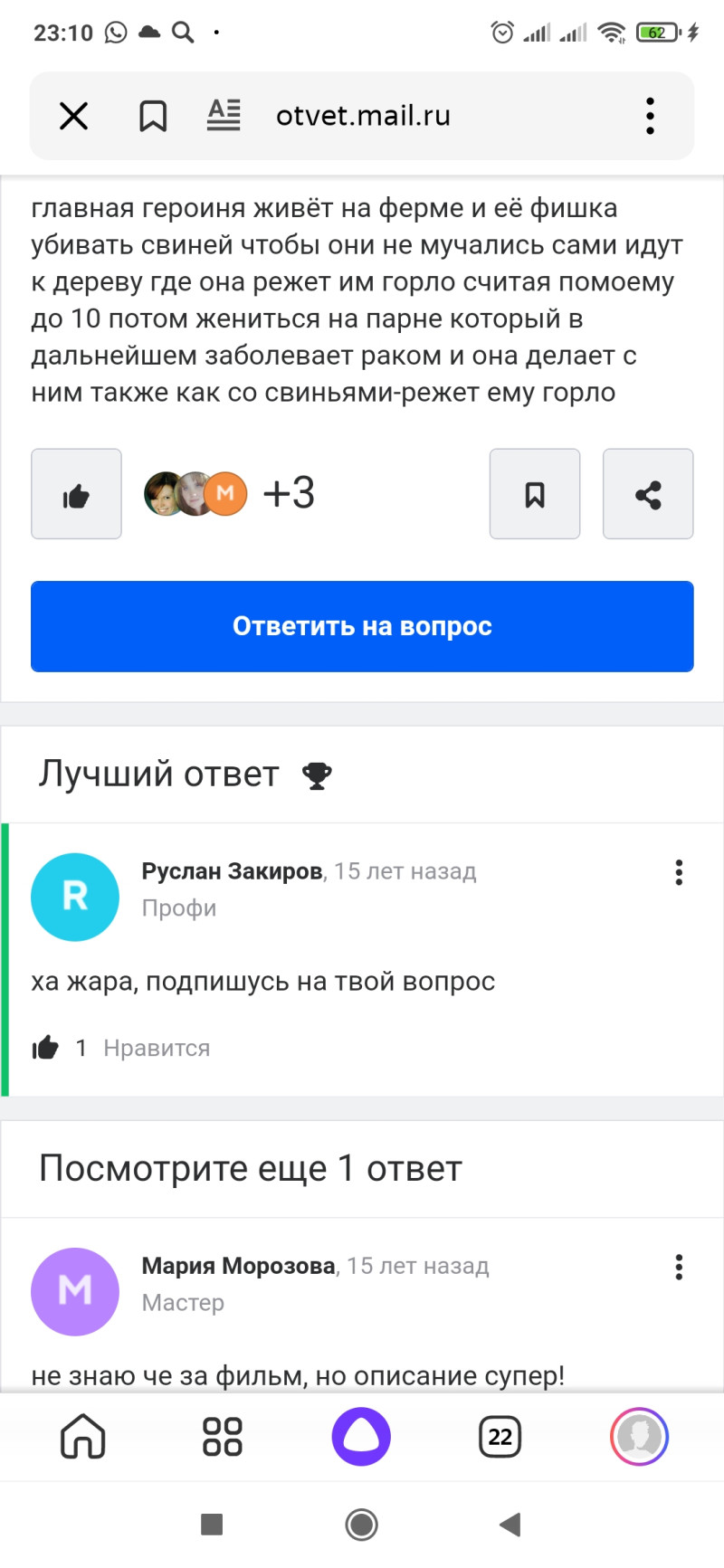Viewport: 724px width, 1568px height.
Task: View users who liked the question (+3)
Action: (288, 494)
